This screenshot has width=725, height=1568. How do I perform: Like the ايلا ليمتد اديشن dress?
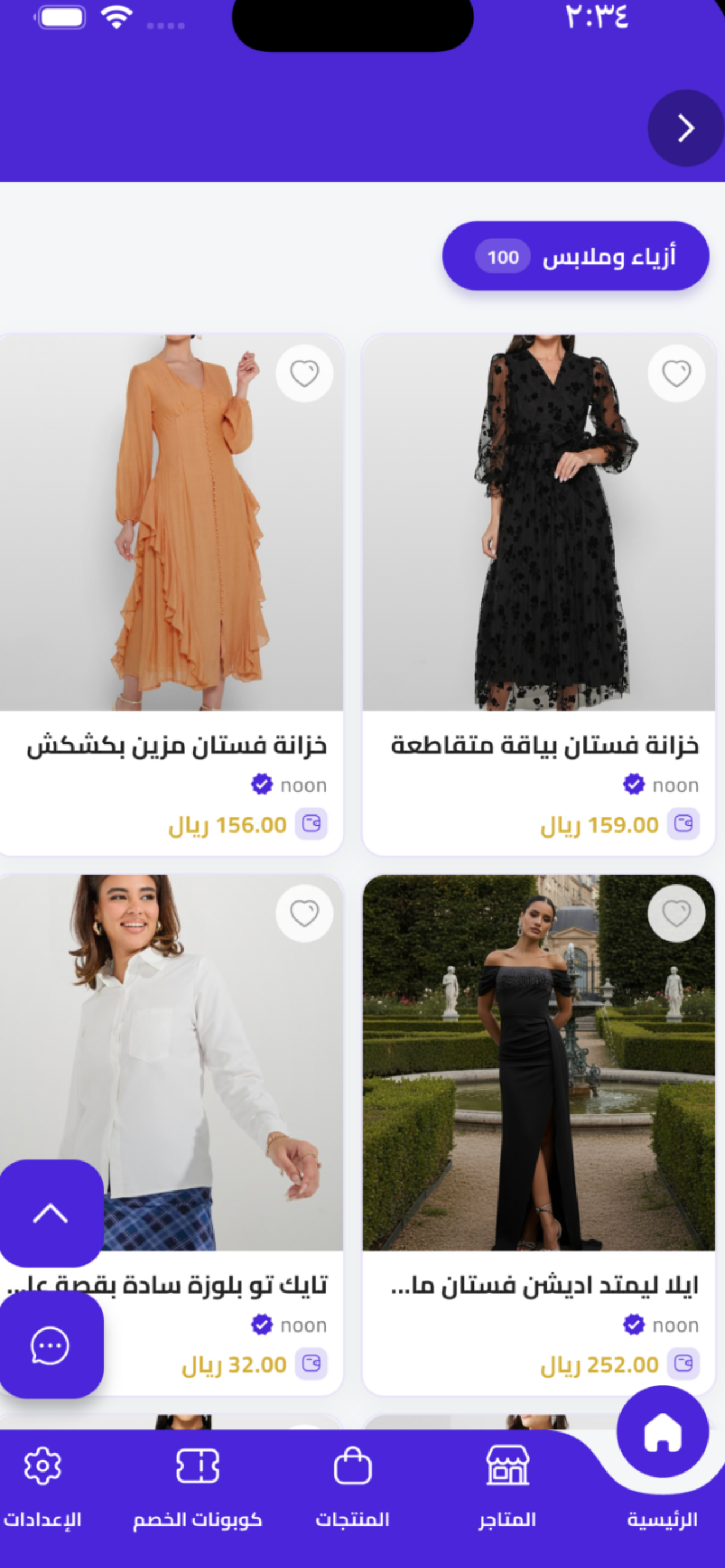tap(676, 913)
